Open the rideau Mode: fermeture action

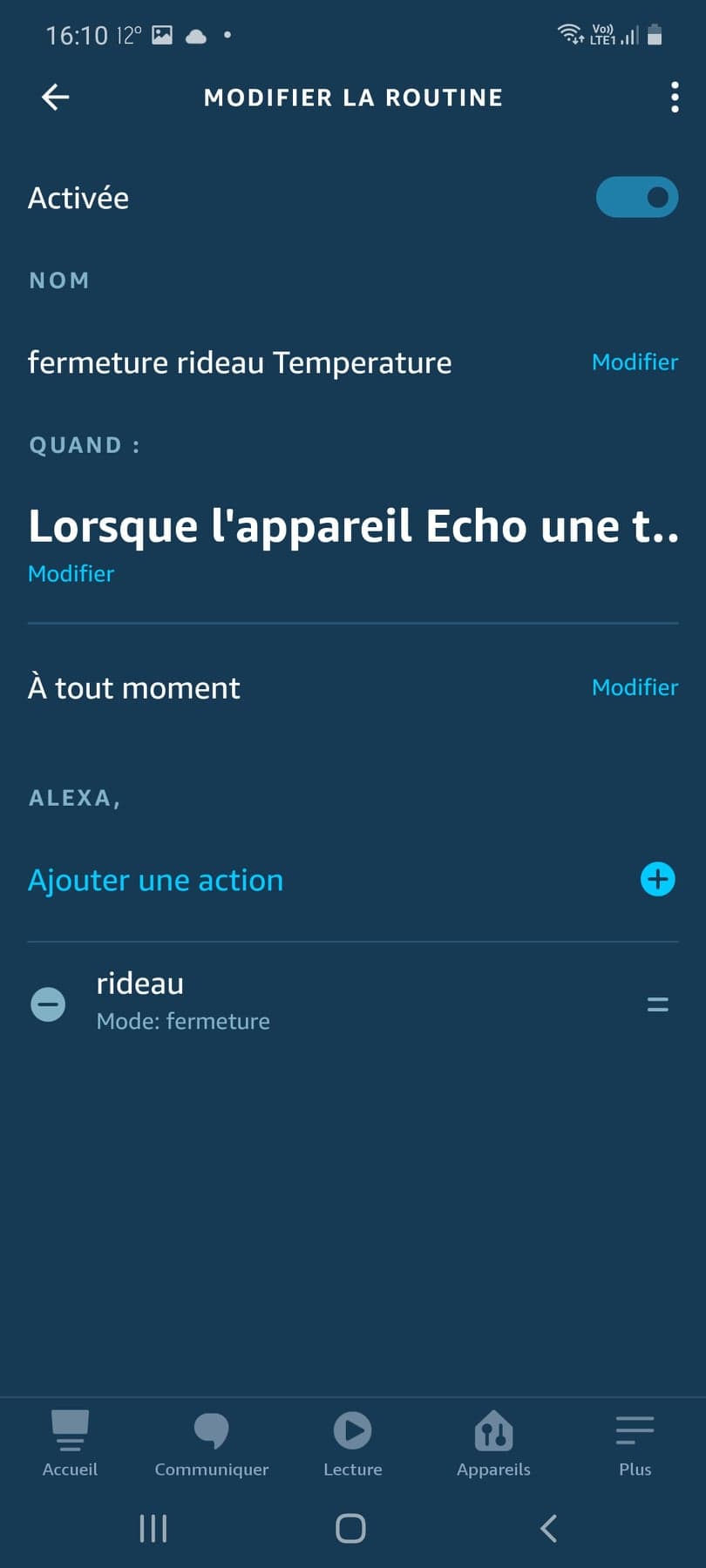point(183,1002)
